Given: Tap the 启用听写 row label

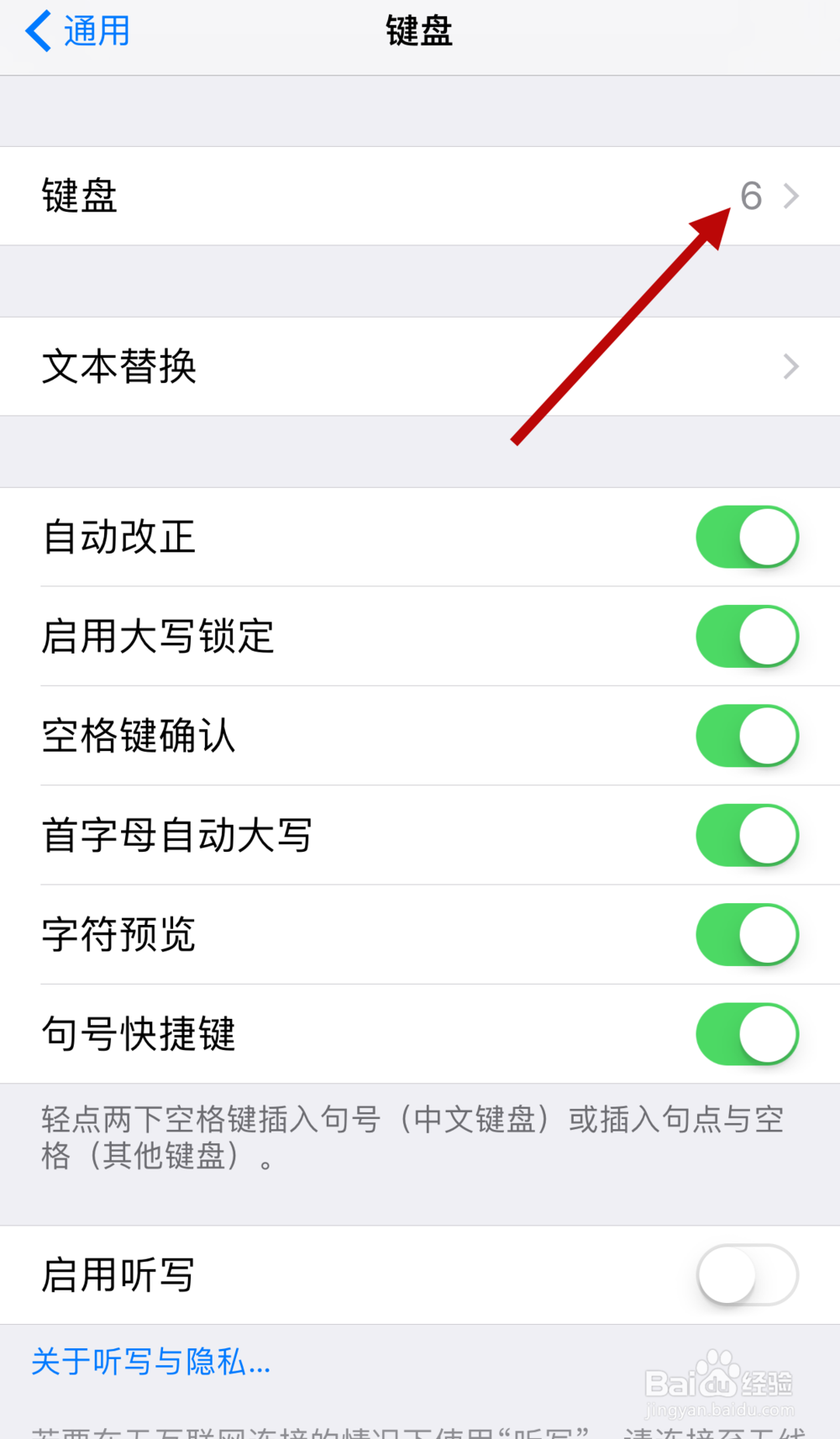Looking at the screenshot, I should click(x=118, y=1274).
